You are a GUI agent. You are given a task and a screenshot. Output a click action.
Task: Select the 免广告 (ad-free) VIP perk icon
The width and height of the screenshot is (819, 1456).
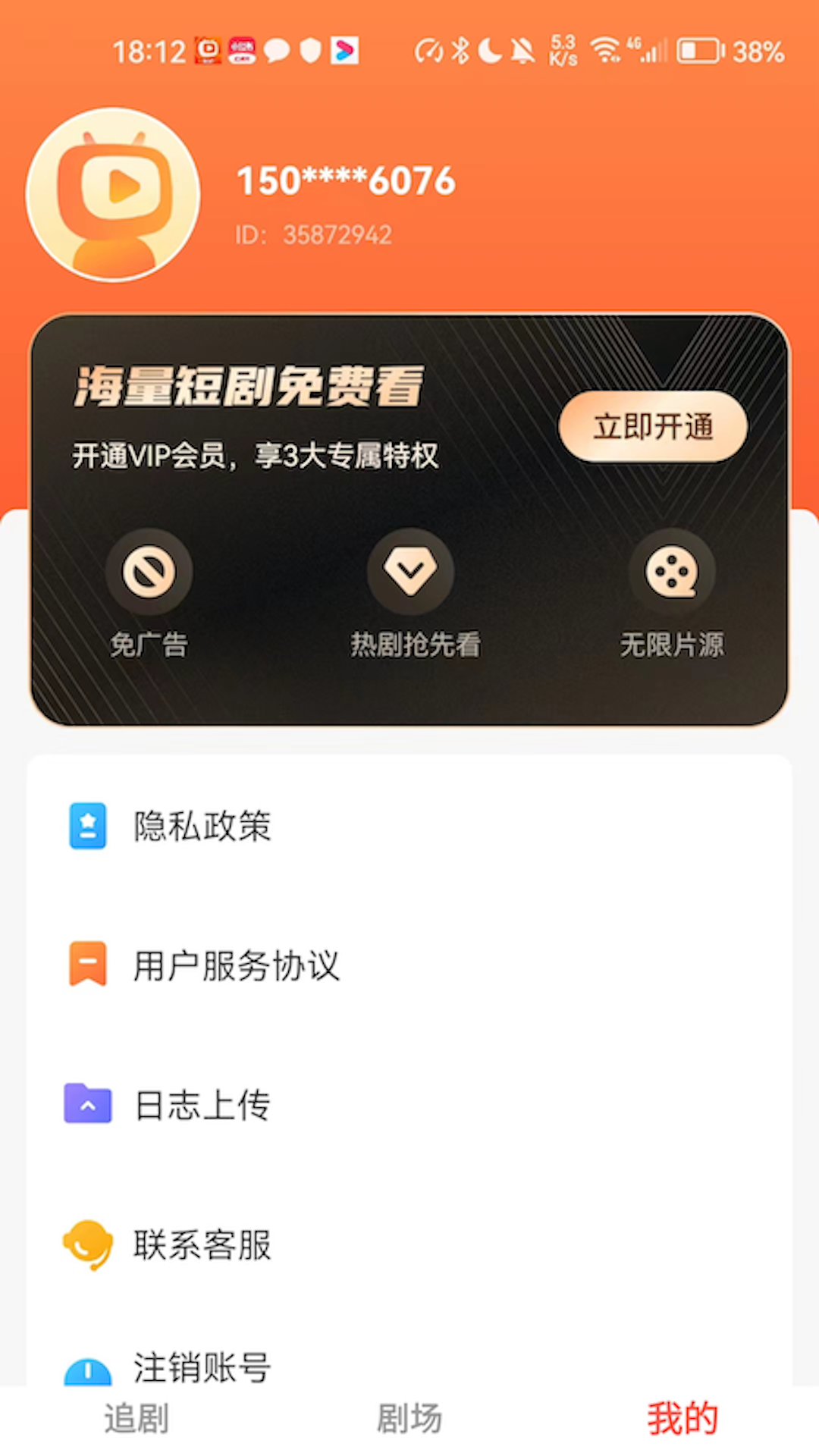coord(149,570)
